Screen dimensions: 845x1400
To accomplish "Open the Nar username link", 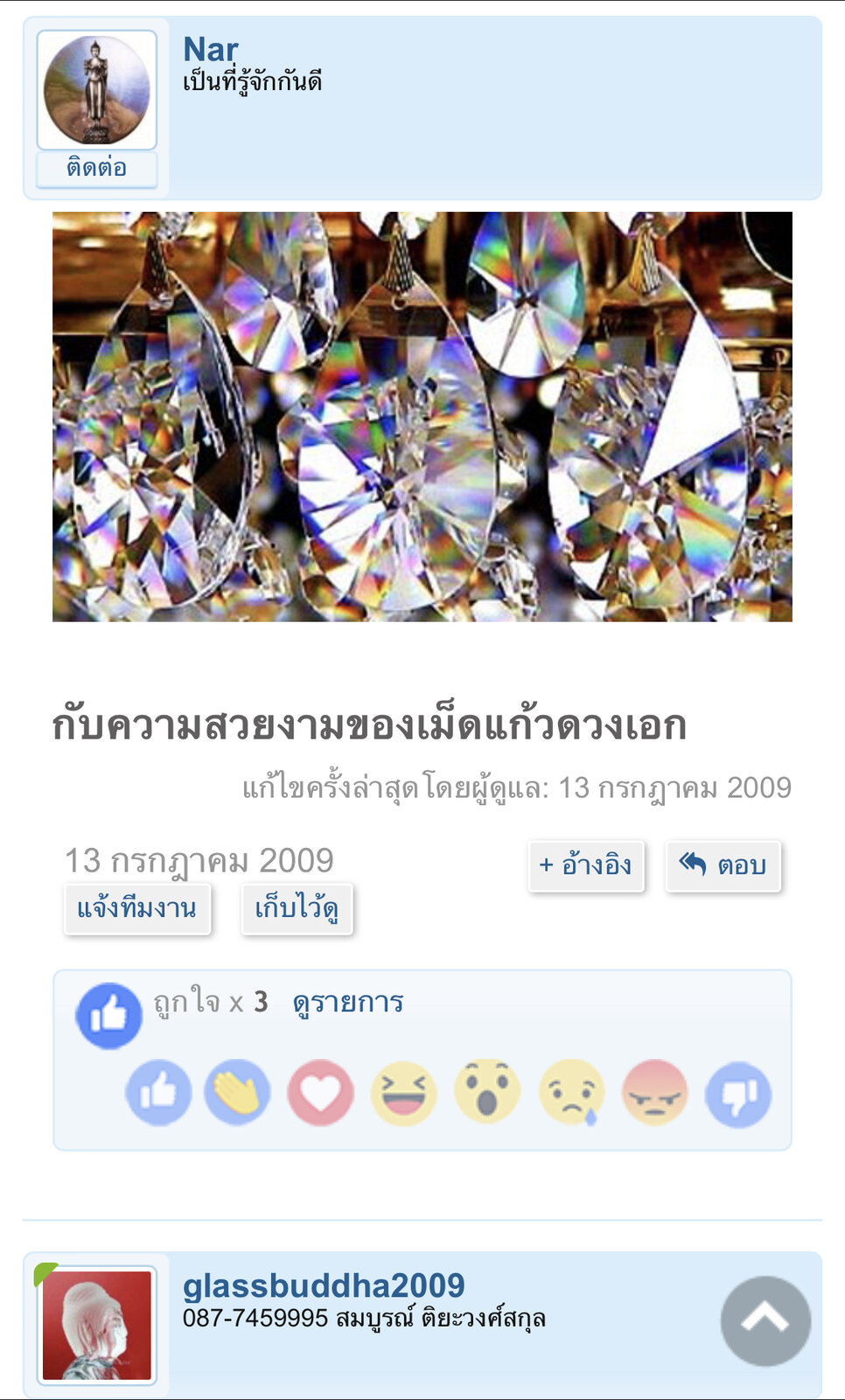I will (x=210, y=49).
